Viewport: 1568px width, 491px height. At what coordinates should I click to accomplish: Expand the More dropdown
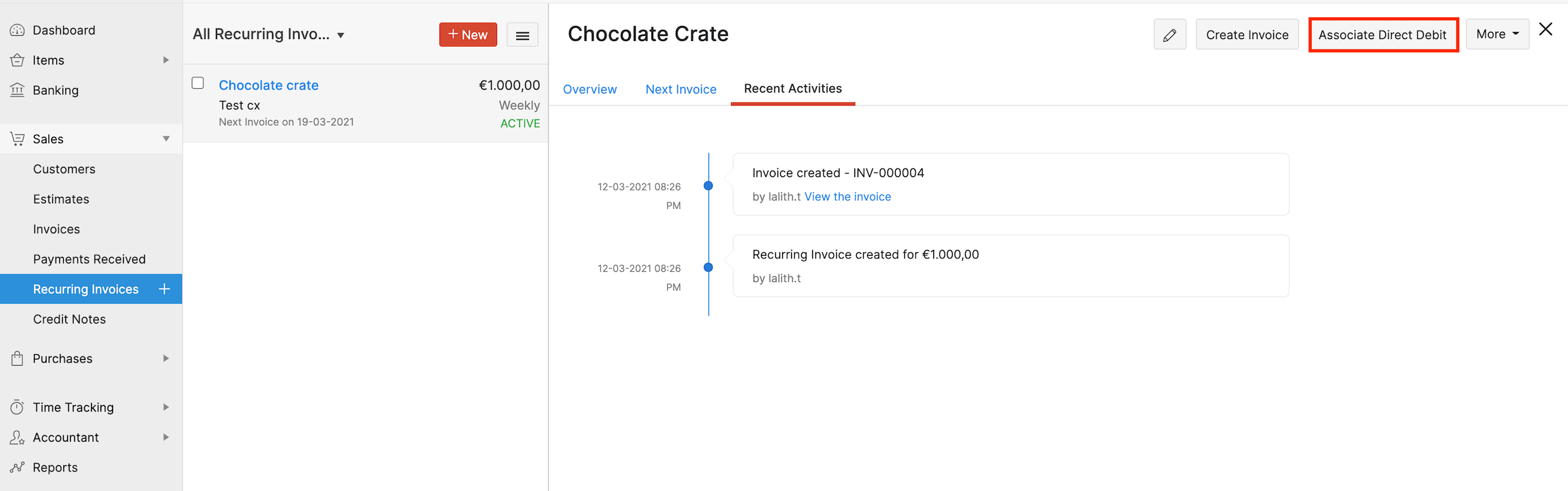[1497, 35]
